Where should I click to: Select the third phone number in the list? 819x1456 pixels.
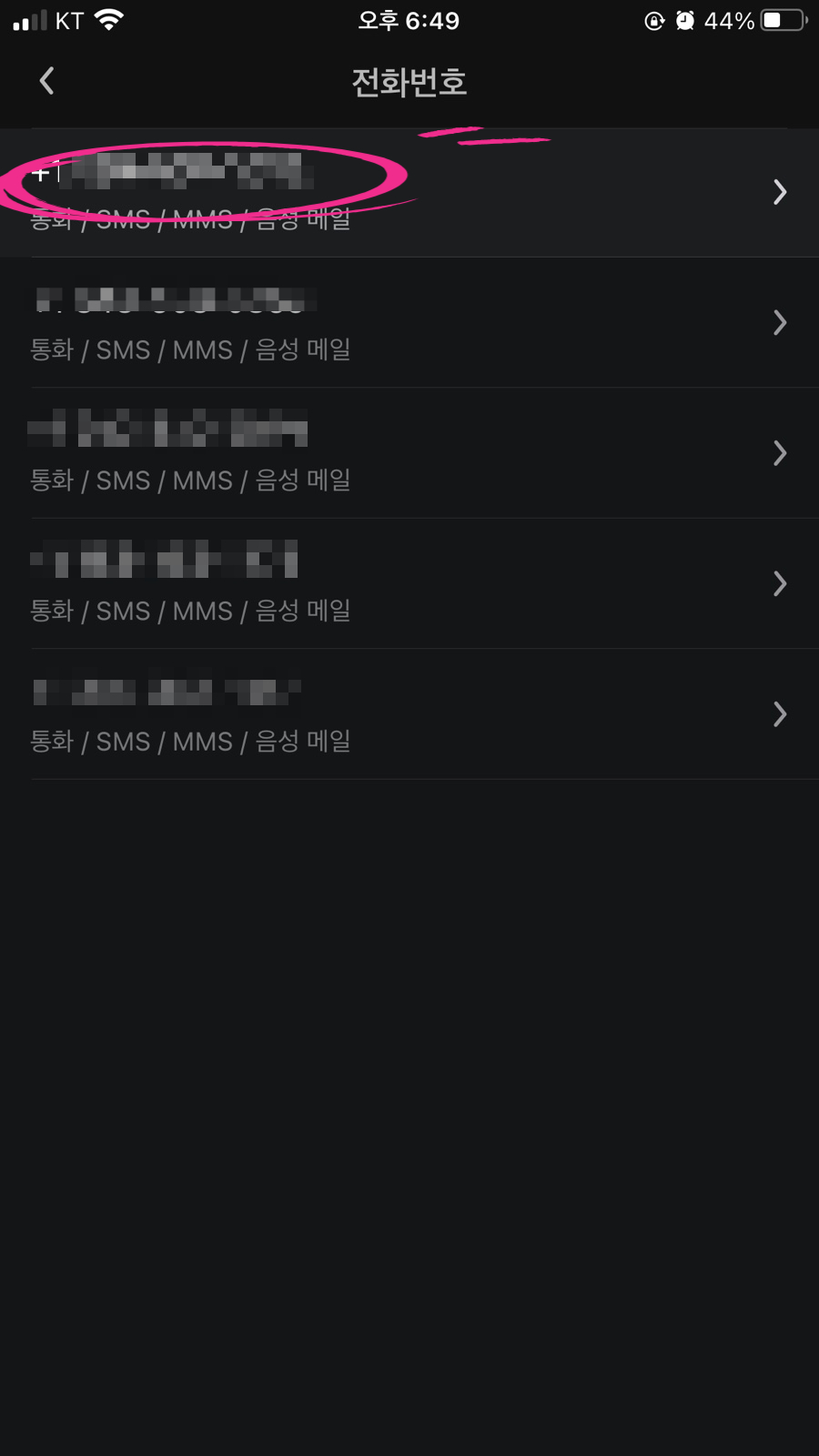coord(409,453)
